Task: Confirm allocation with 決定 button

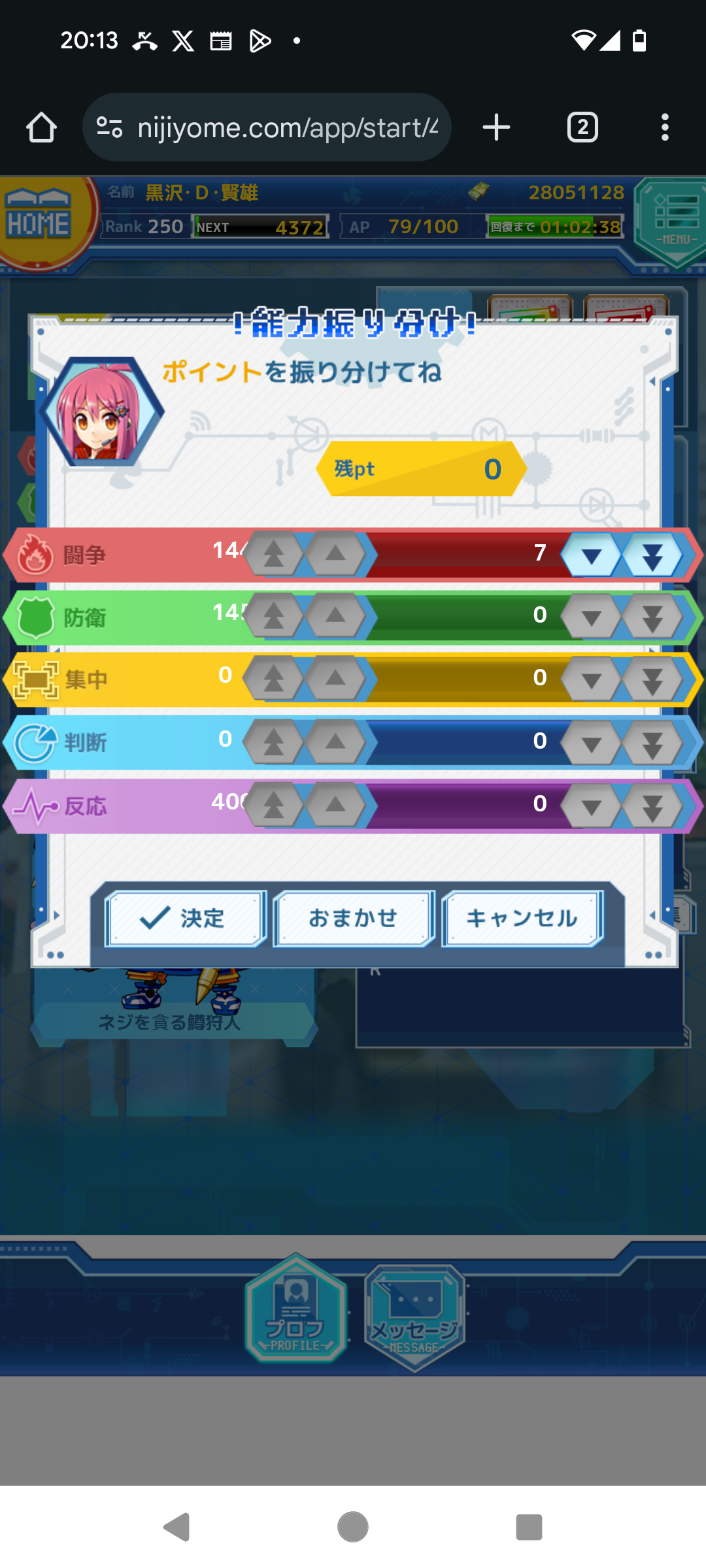Action: tap(185, 918)
